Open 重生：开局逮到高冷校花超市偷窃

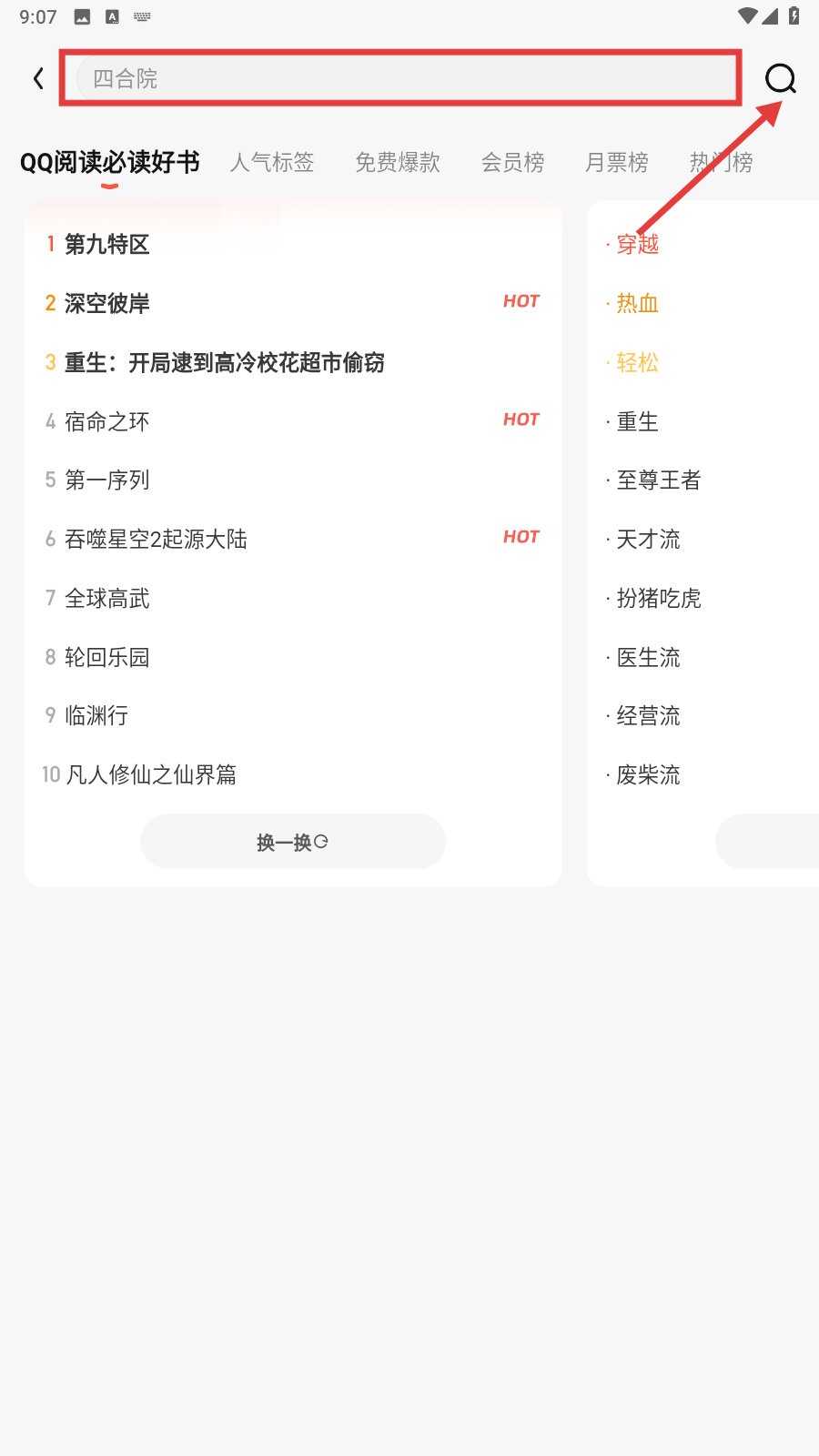click(224, 362)
